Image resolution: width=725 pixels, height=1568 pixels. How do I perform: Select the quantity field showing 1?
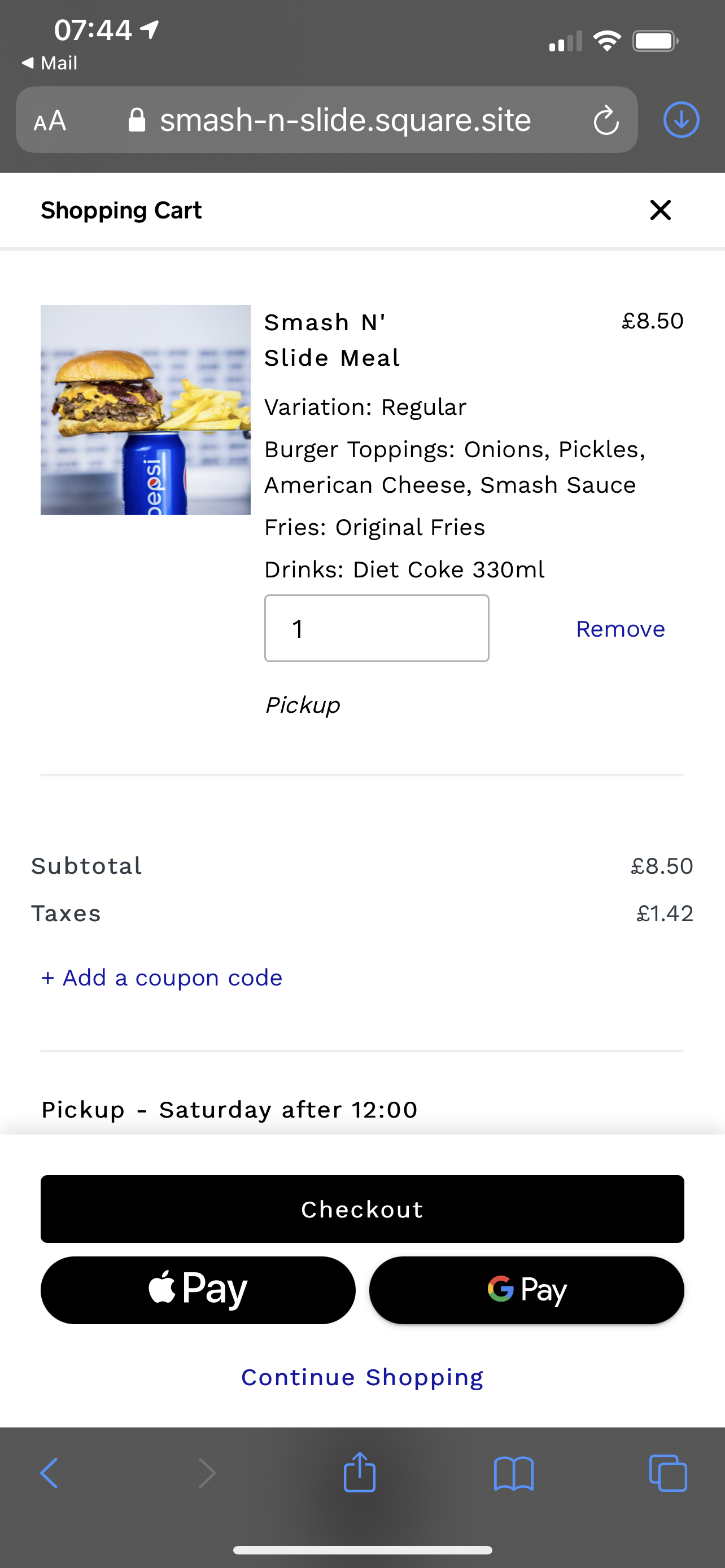376,628
